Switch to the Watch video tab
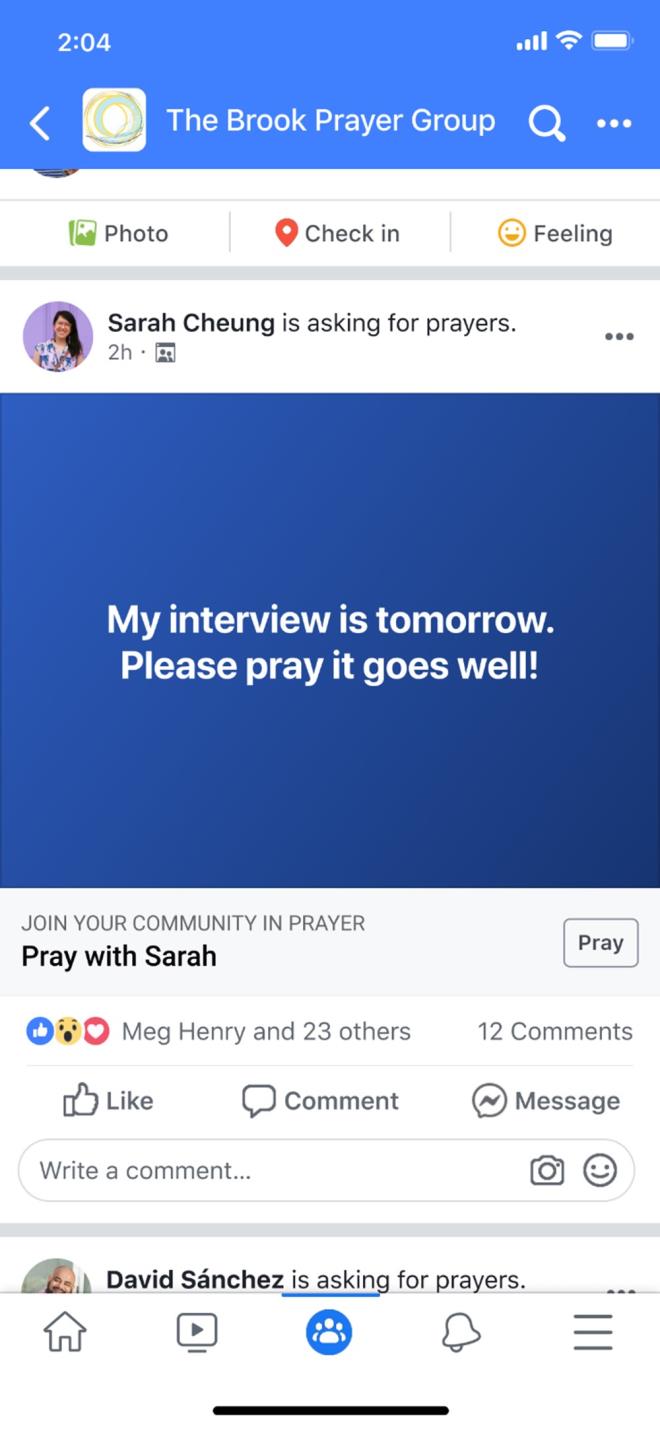The width and height of the screenshot is (660, 1431). (x=197, y=1332)
